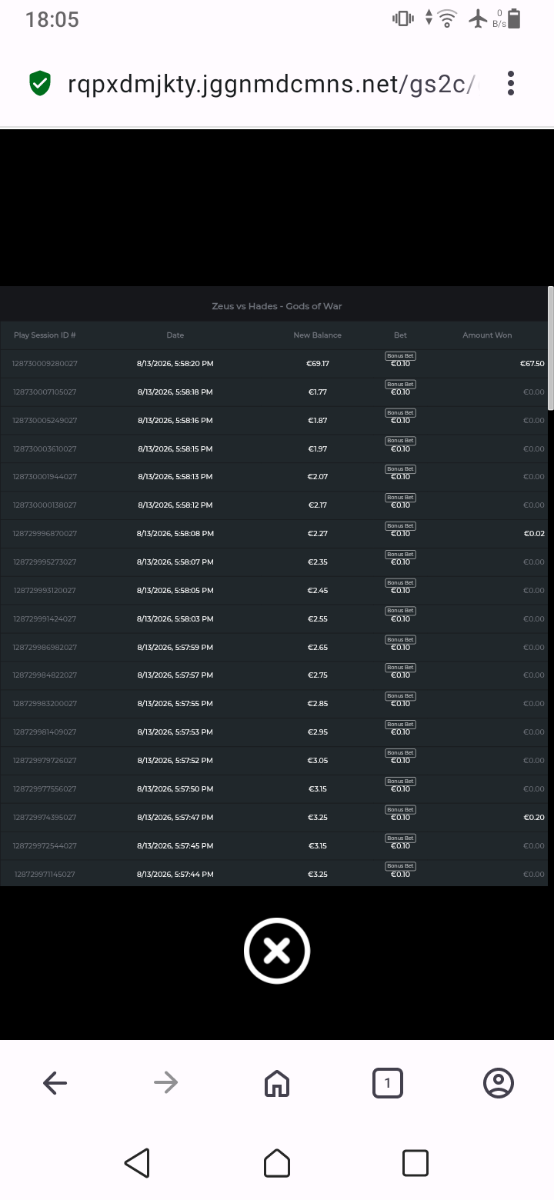Open the system recent apps
554x1200 pixels.
tap(415, 1162)
